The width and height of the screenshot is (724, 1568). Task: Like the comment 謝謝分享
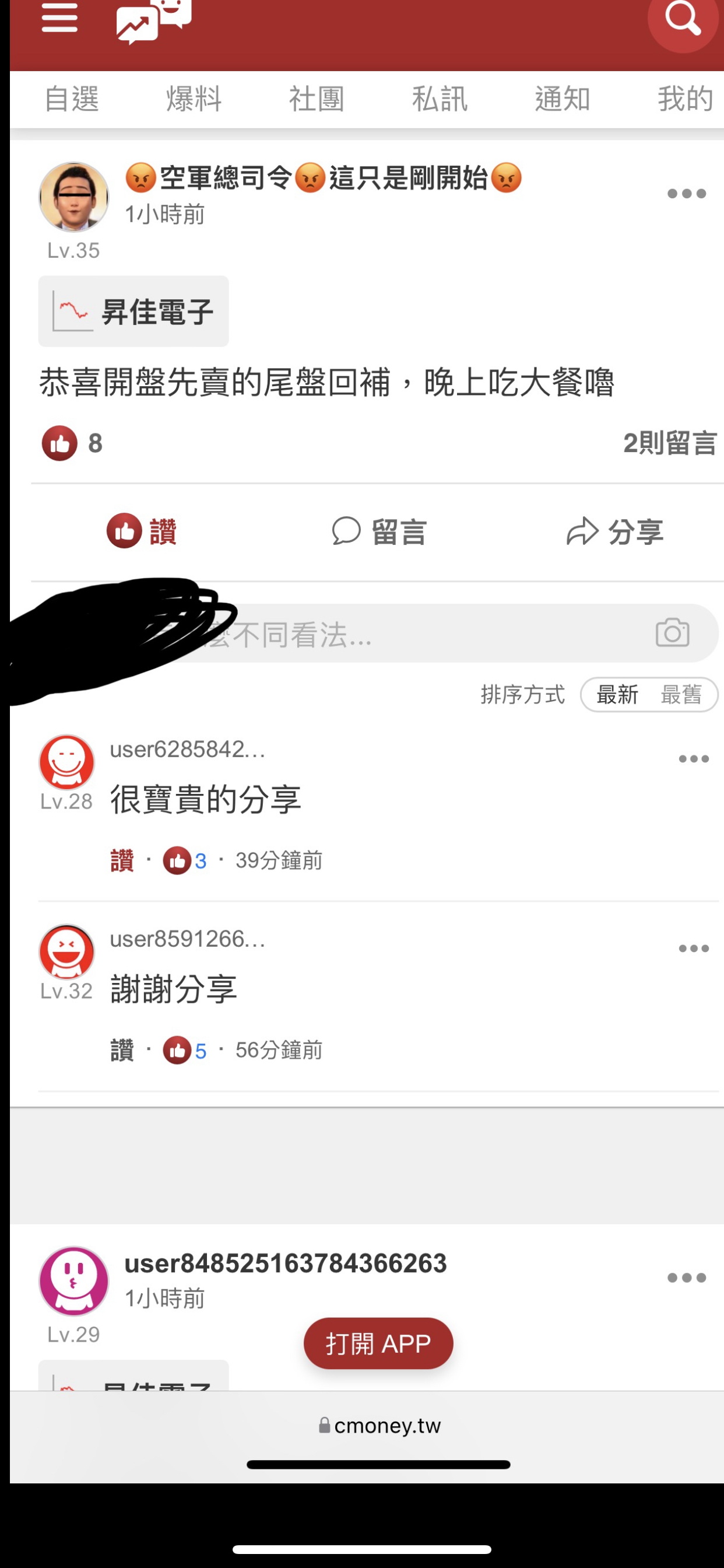122,1051
